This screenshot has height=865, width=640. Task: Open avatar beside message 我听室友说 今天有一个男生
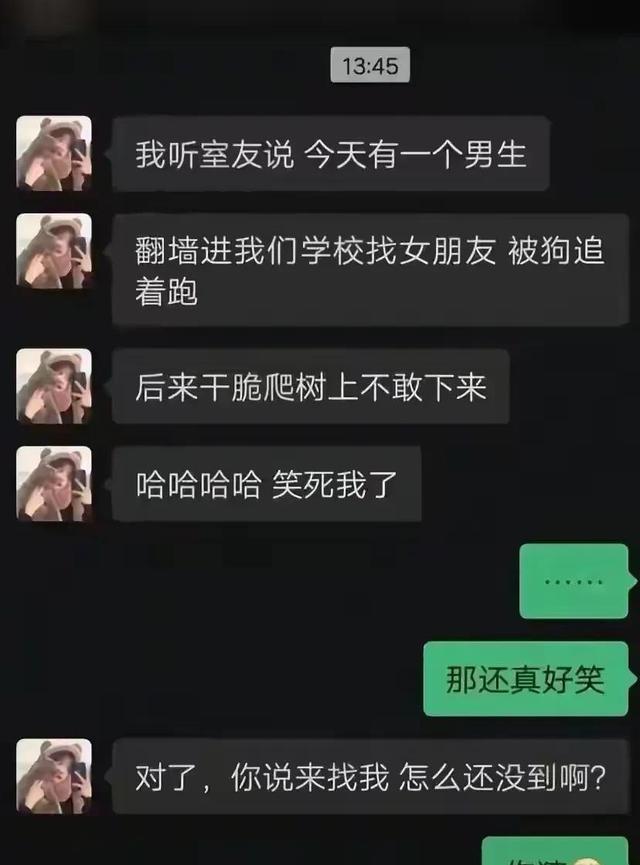pyautogui.click(x=54, y=153)
